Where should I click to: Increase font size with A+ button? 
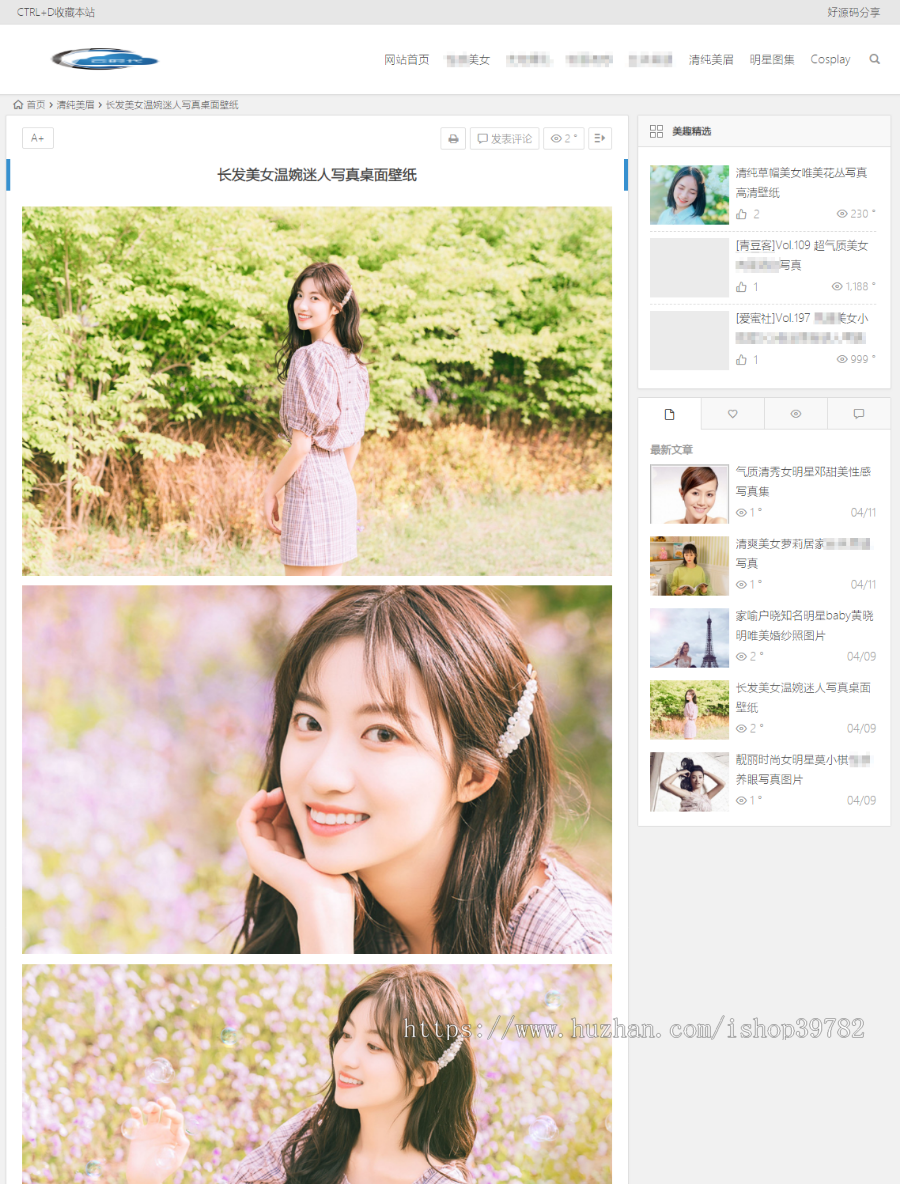pyautogui.click(x=38, y=138)
